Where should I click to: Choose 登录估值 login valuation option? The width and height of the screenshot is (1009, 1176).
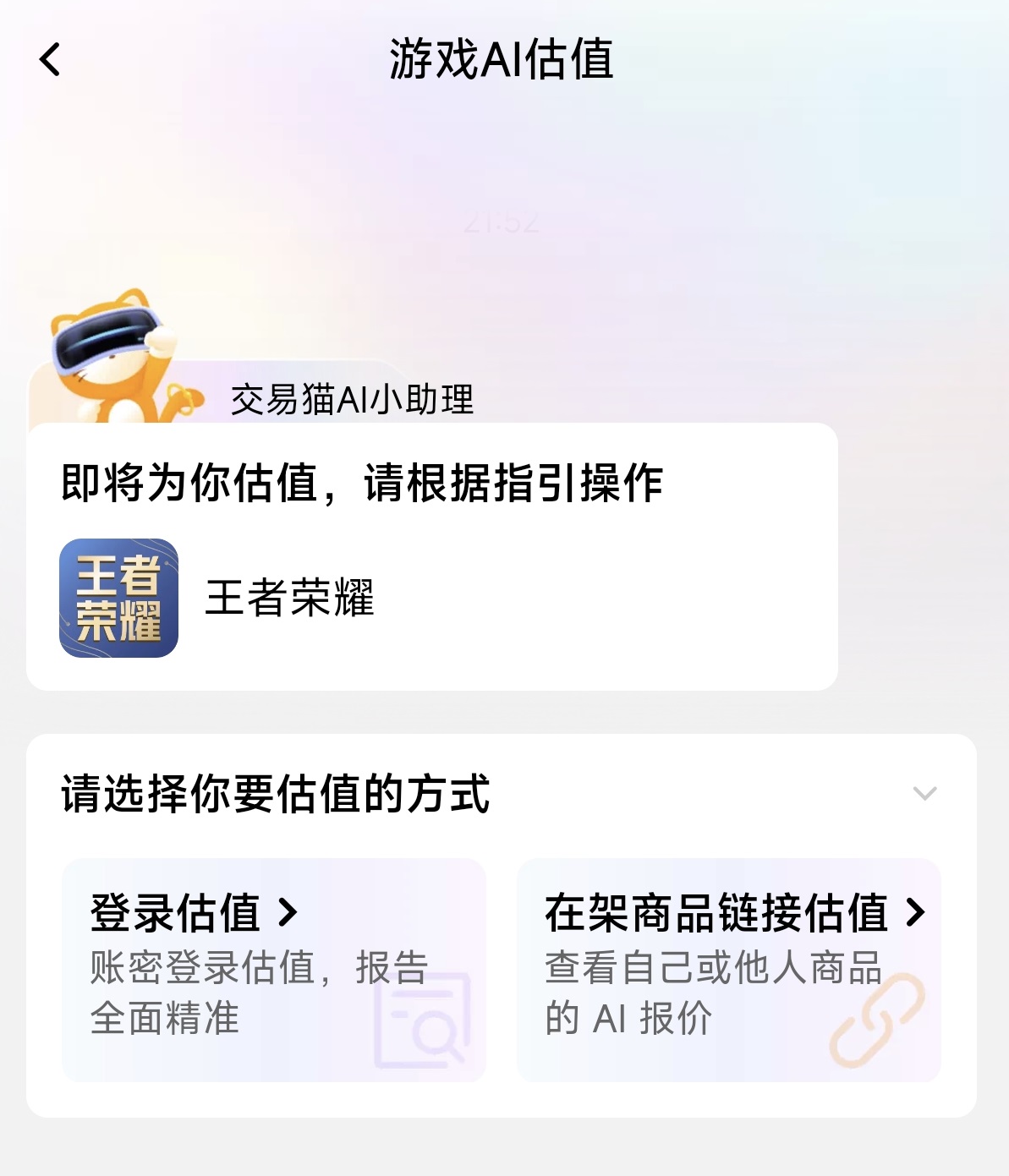pos(274,970)
